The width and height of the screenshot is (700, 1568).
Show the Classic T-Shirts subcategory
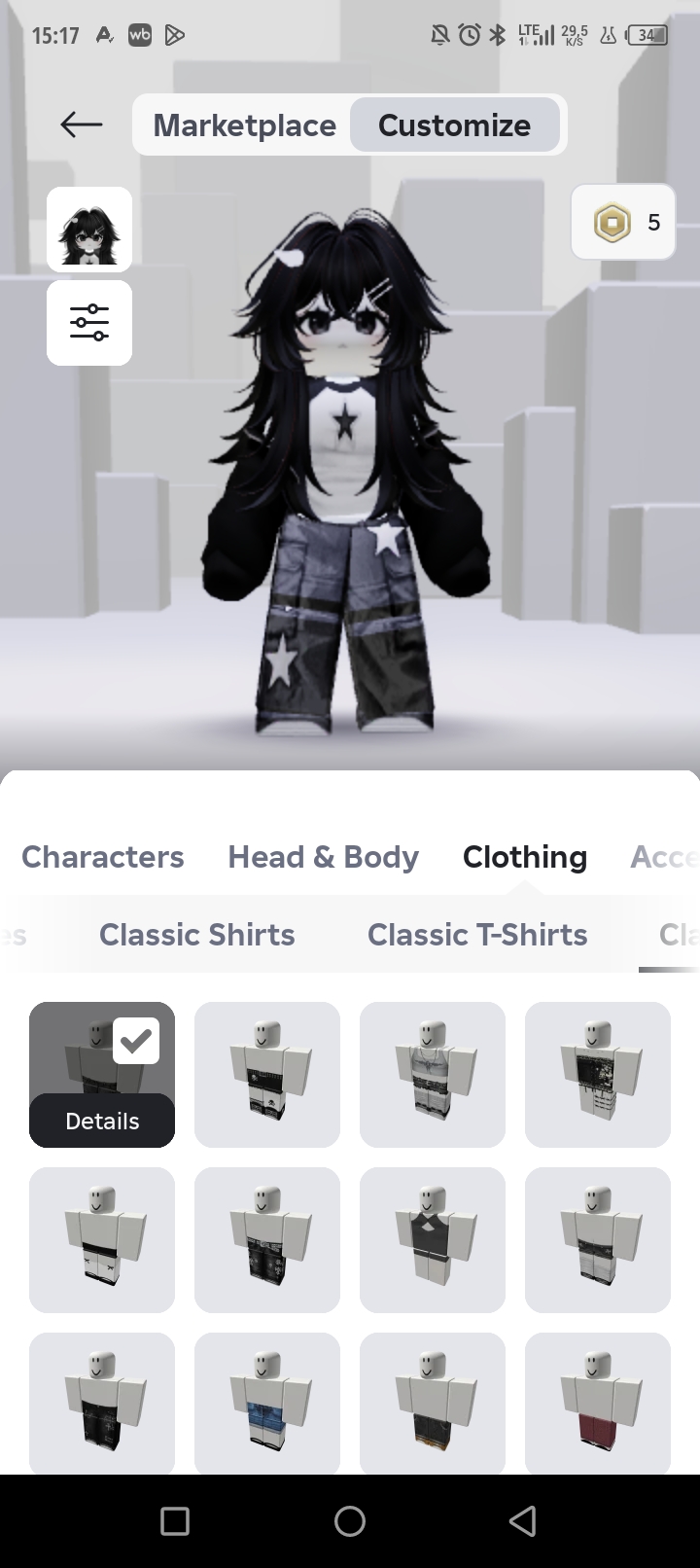[x=477, y=935]
